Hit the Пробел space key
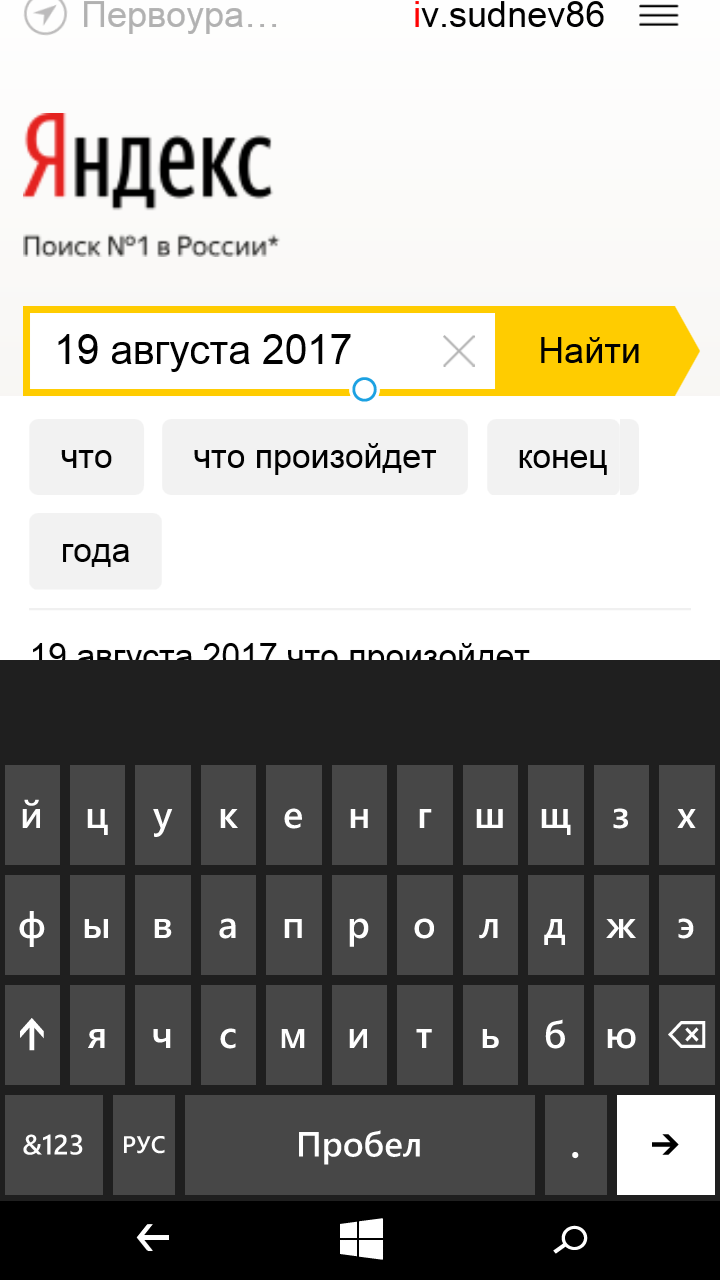Viewport: 720px width, 1280px height. (x=359, y=1145)
